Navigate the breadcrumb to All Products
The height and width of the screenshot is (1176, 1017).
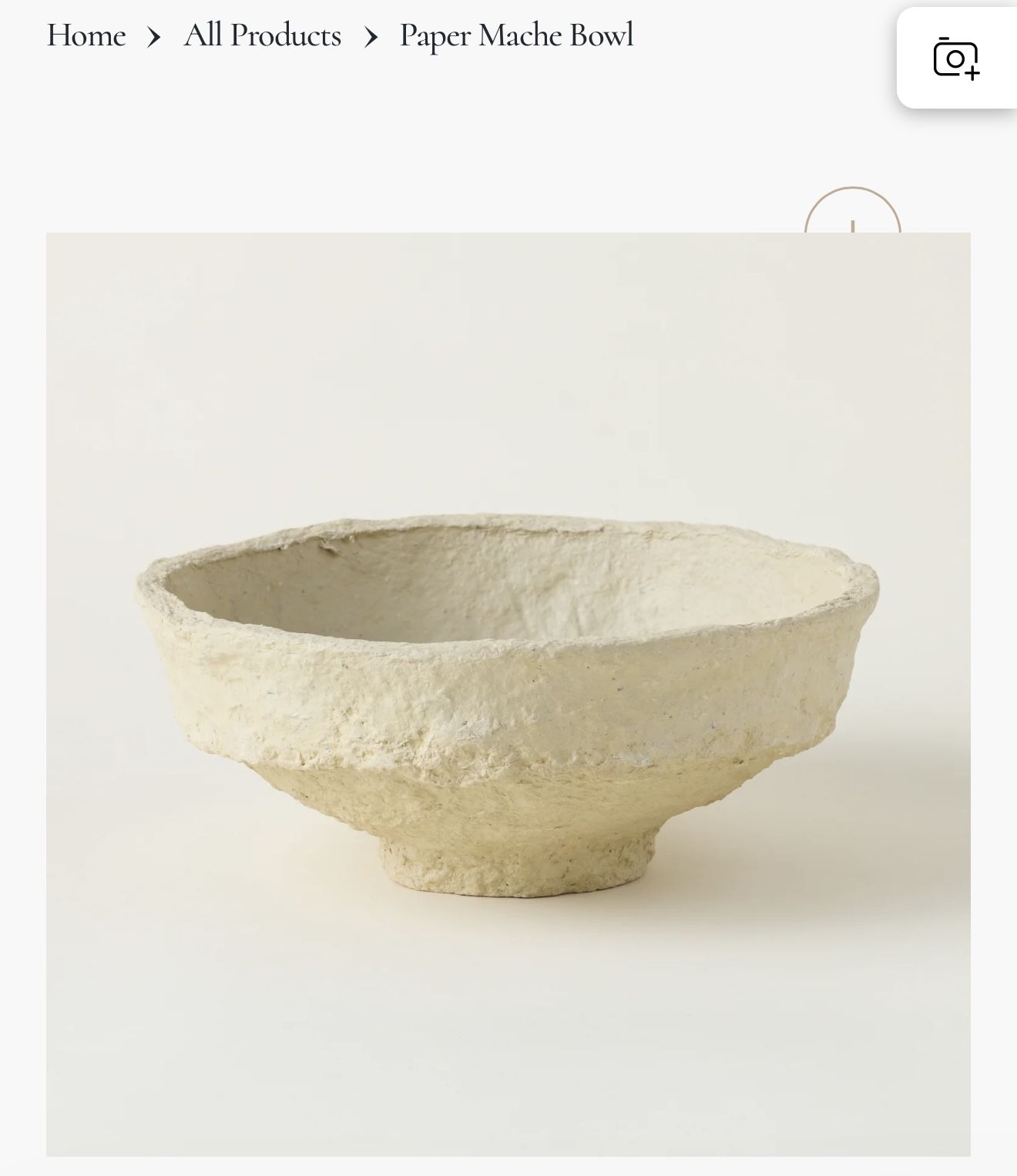tap(263, 35)
